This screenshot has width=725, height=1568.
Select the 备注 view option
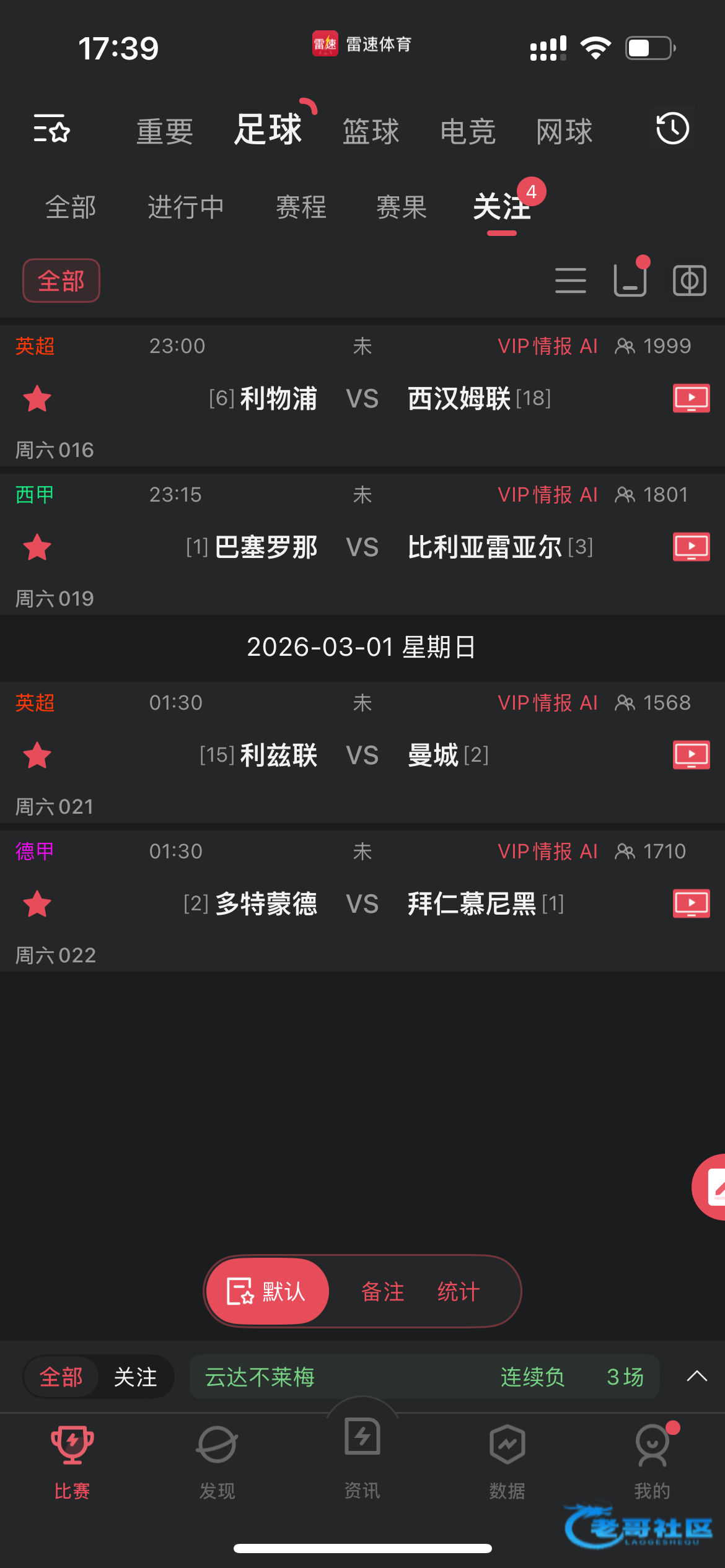click(382, 1292)
